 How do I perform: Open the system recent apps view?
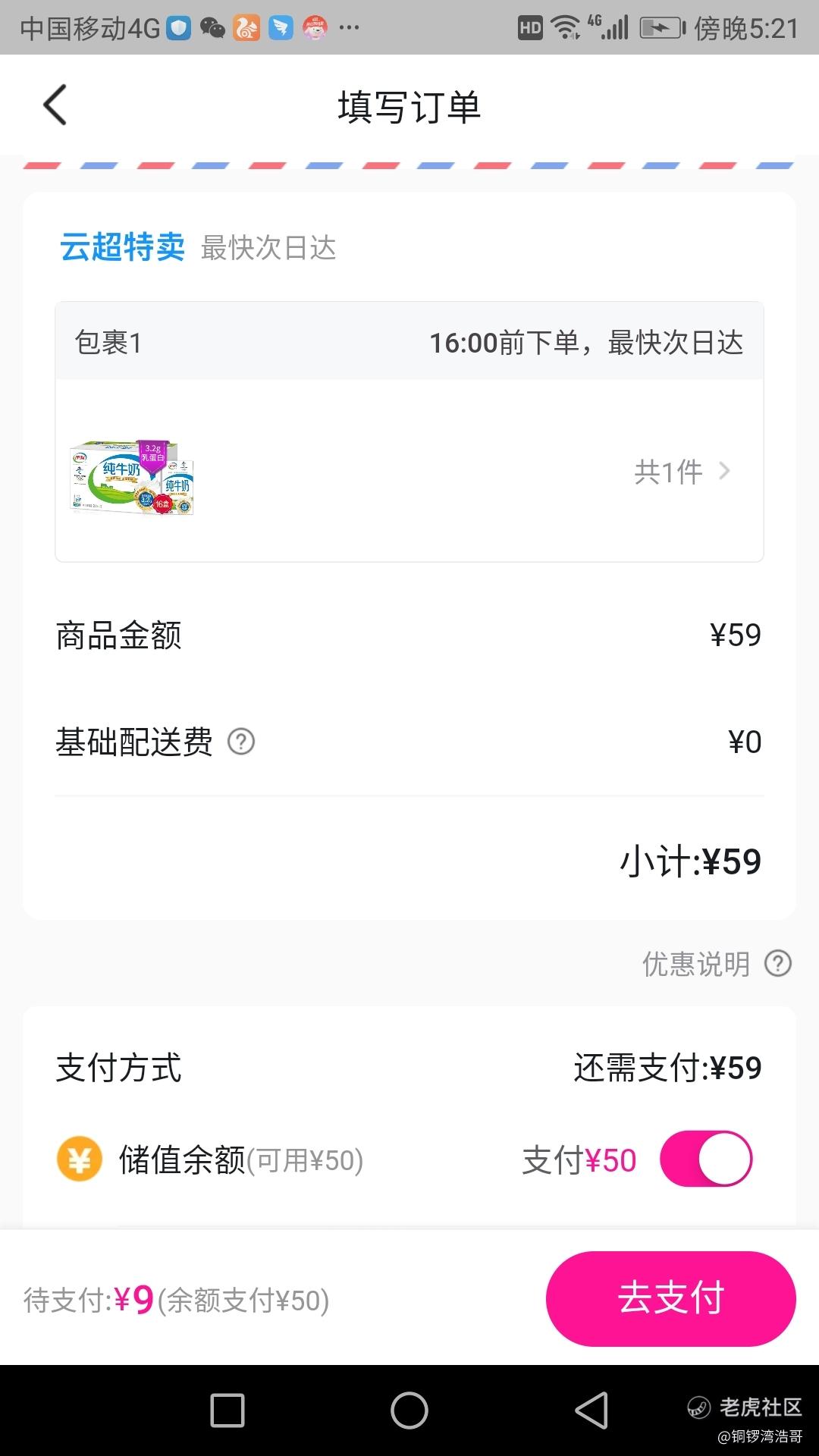pyautogui.click(x=227, y=1410)
